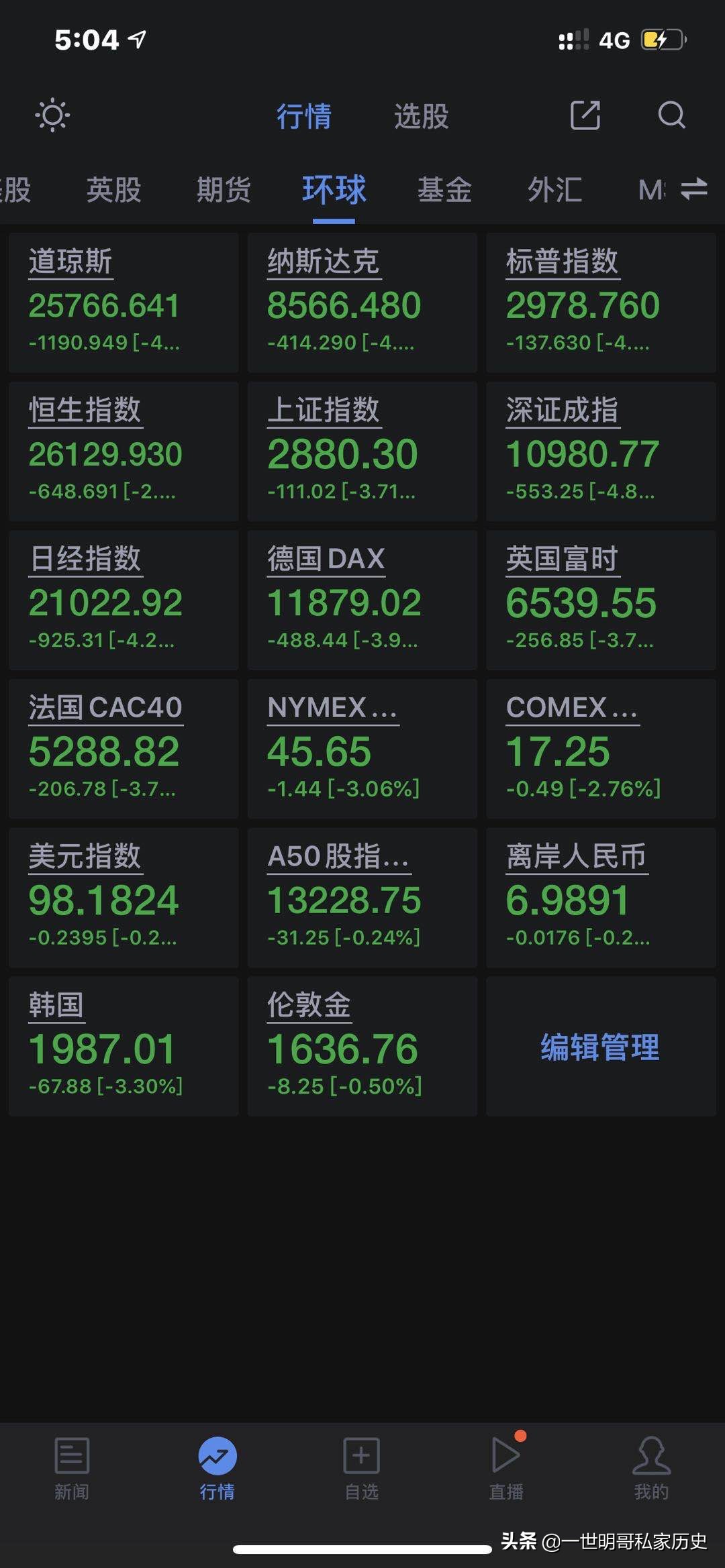Switch to the 直播 bottom tab
This screenshot has height=1568, width=725.
point(507,1469)
